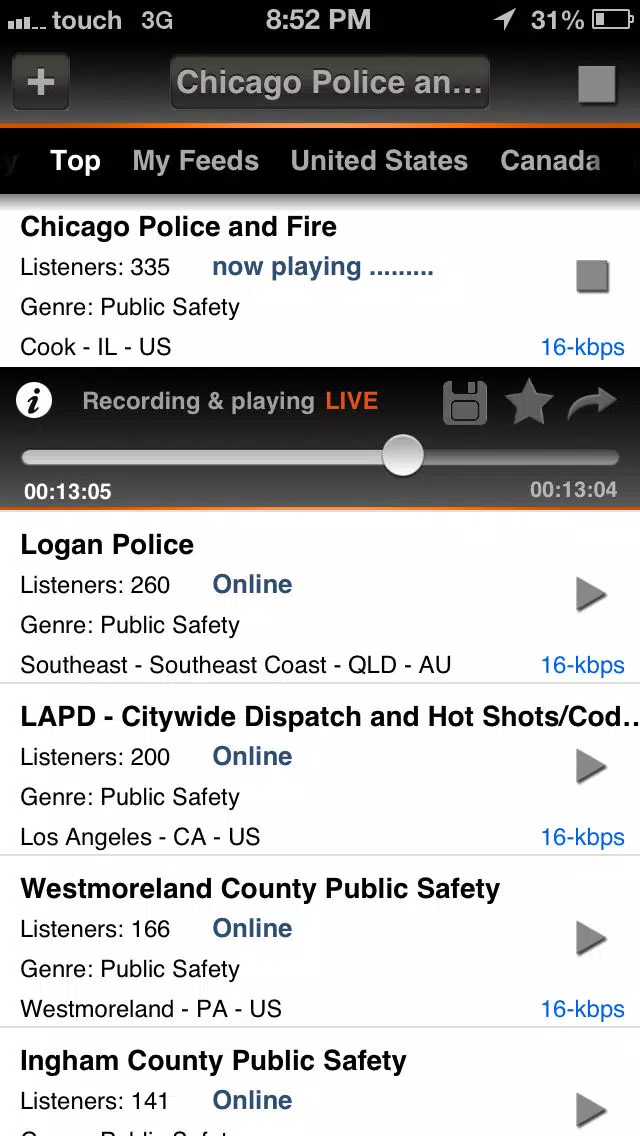Tap the plus button to add a feed
The image size is (640, 1136).
[41, 82]
